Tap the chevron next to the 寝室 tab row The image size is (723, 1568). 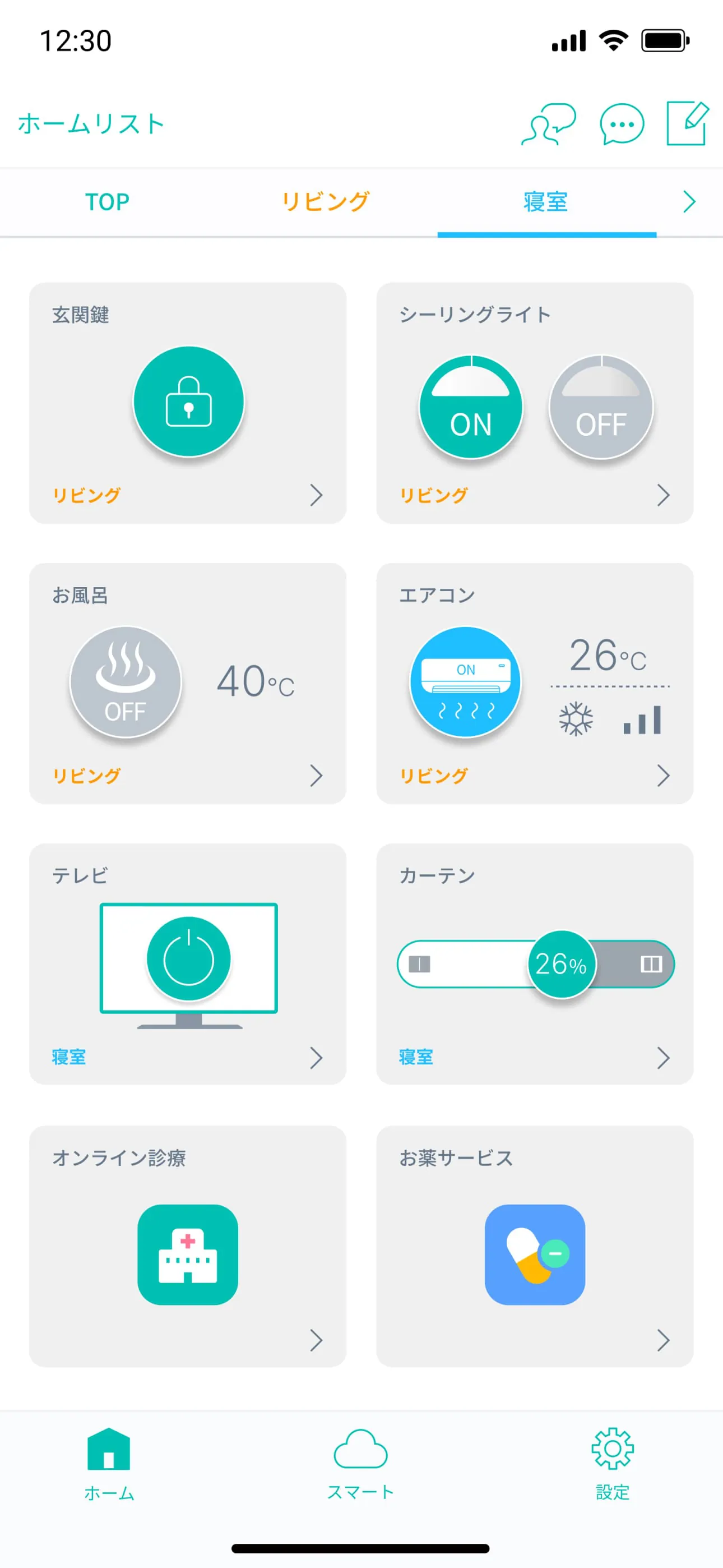pos(688,201)
